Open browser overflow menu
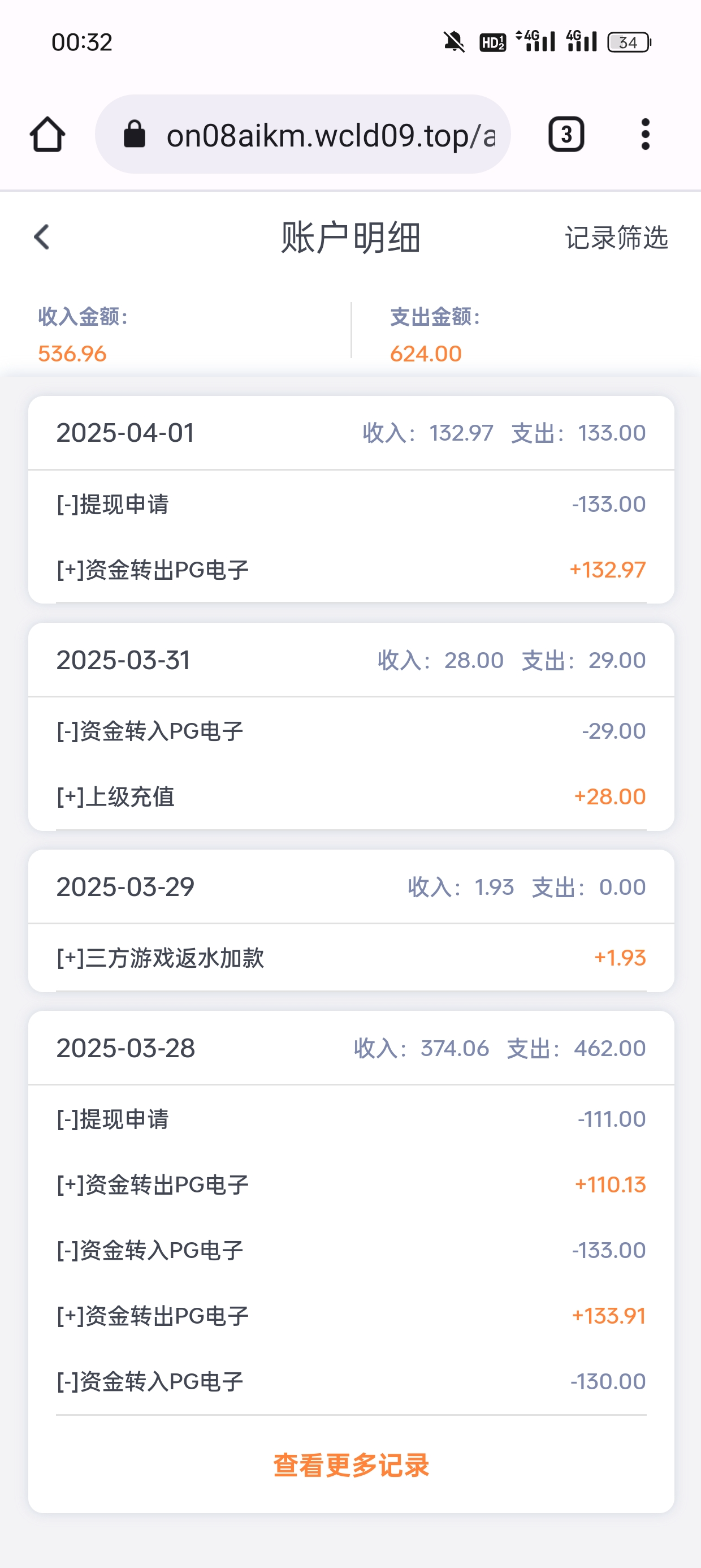The image size is (701, 1568). 645,135
